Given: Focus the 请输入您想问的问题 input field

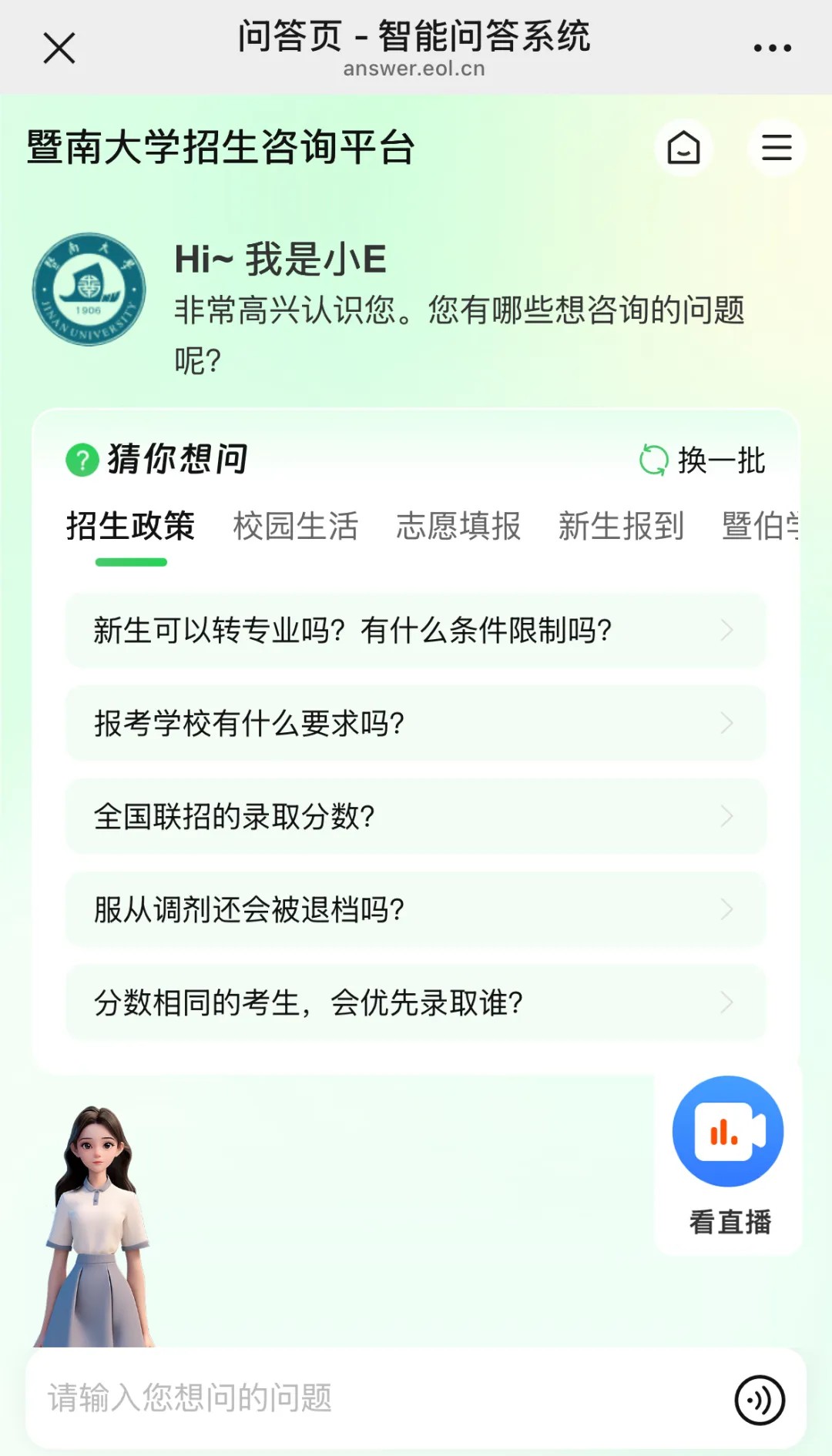Looking at the screenshot, I should [370, 1398].
